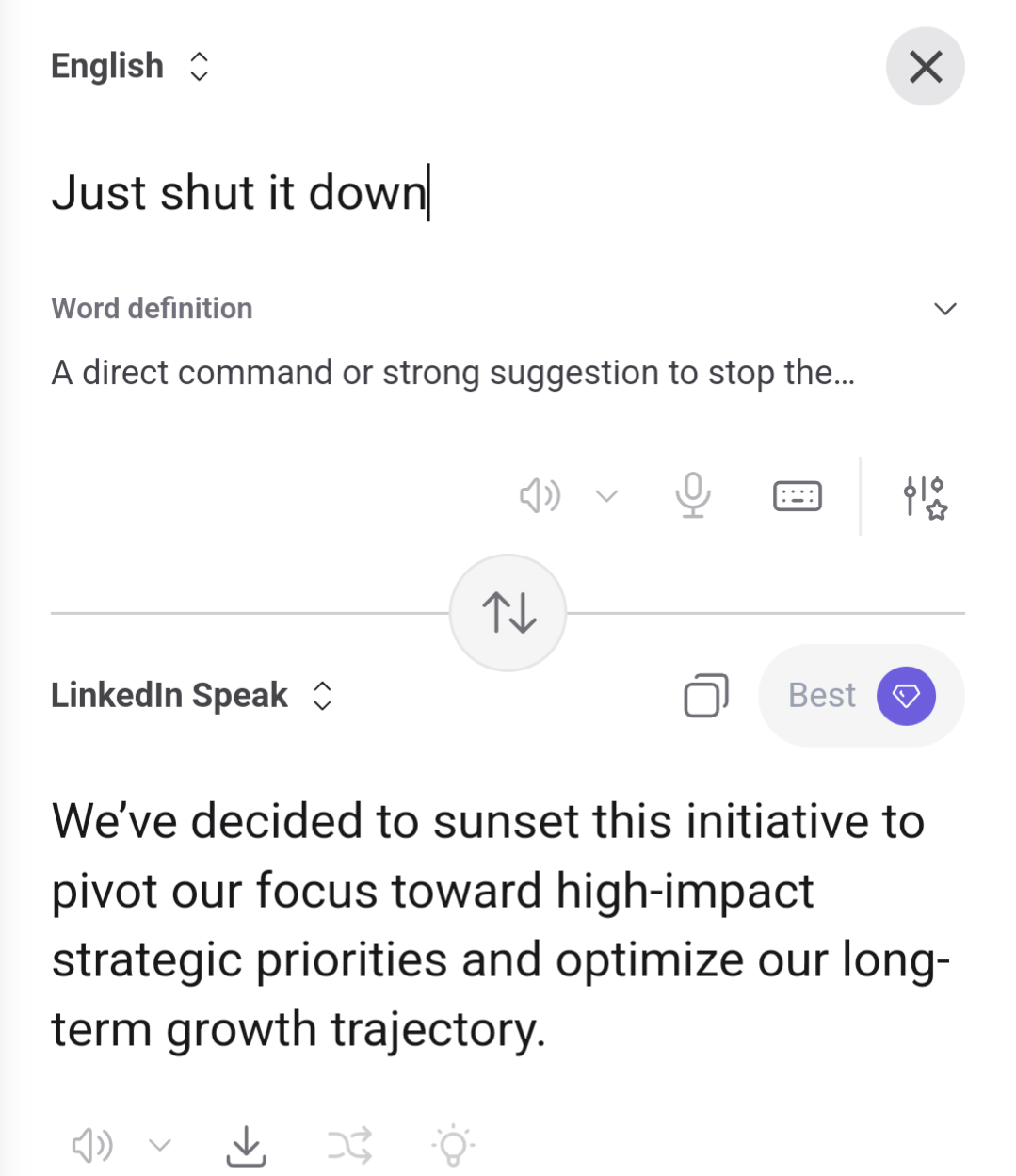This screenshot has width=1016, height=1176.
Task: Open source voice options chevron
Action: point(607,495)
